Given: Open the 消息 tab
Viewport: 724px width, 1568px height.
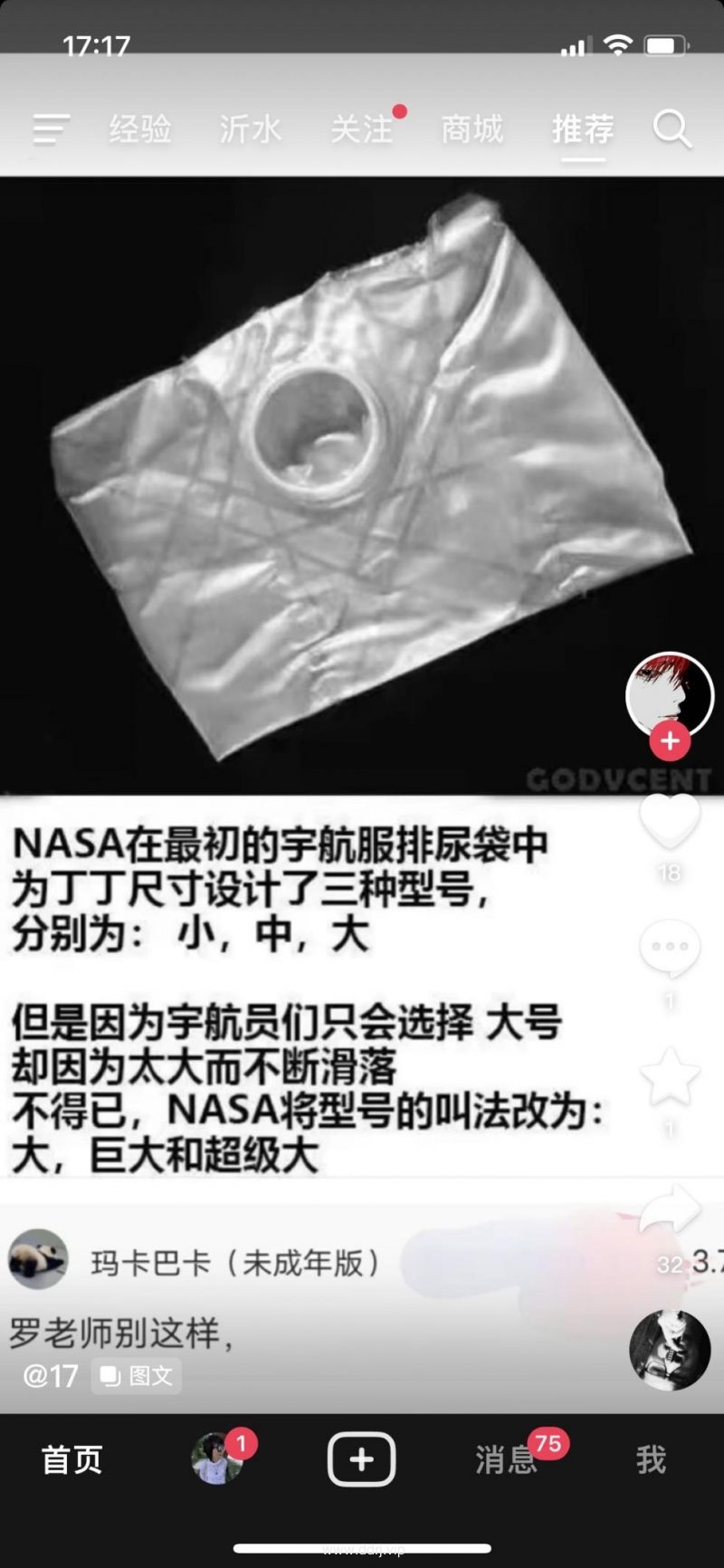Looking at the screenshot, I should (x=507, y=1459).
